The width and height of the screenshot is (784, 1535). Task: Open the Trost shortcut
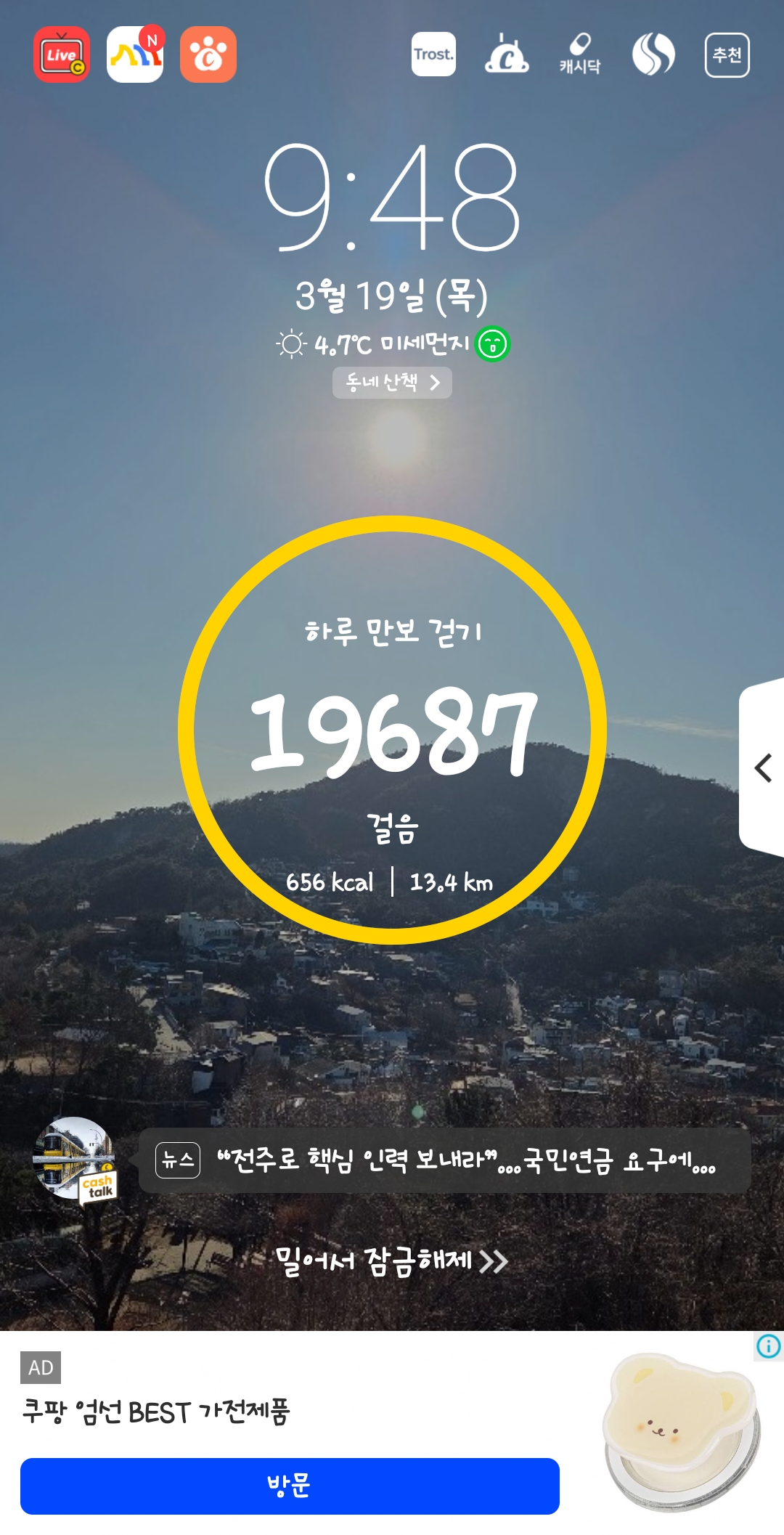click(433, 54)
